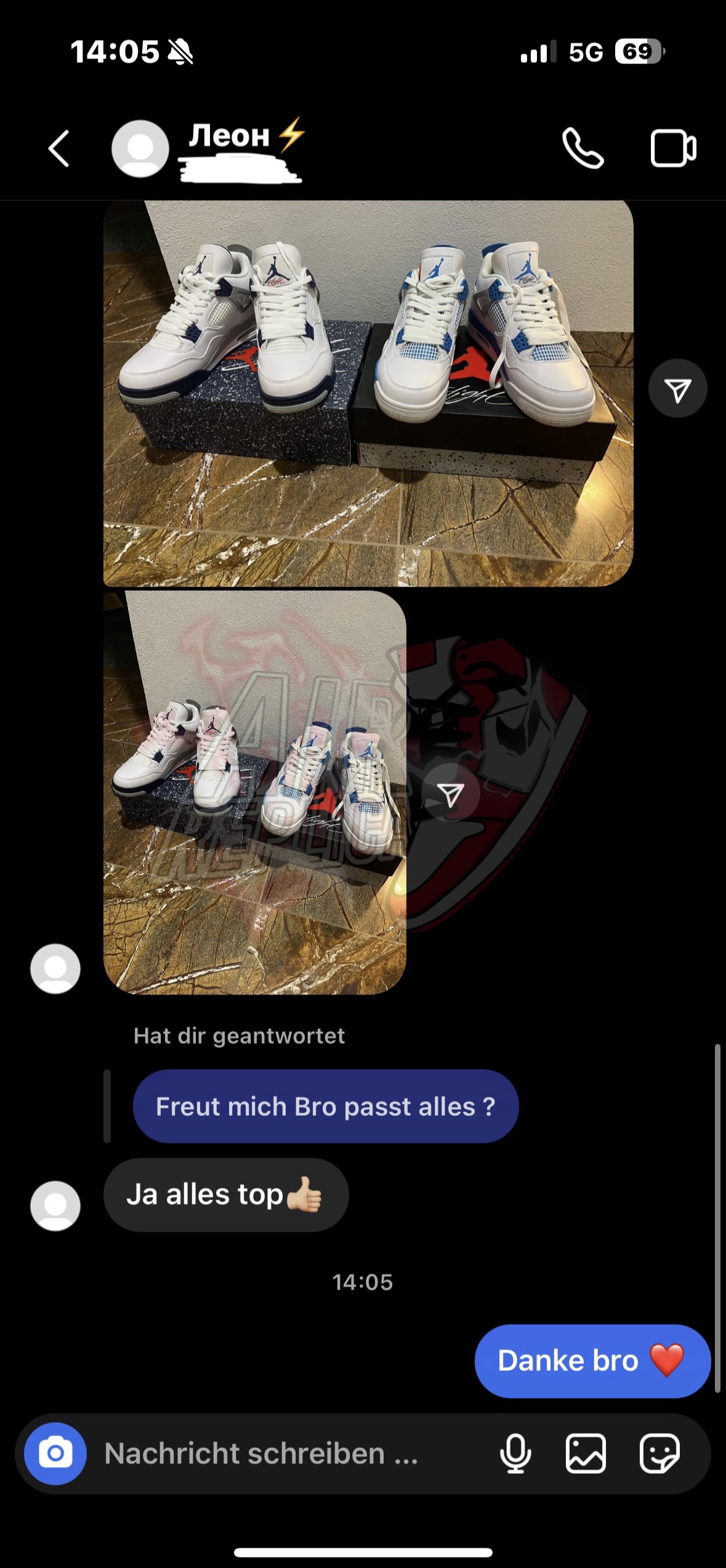This screenshot has width=726, height=1568.
Task: Open the camera from the message bar
Action: (x=55, y=1453)
